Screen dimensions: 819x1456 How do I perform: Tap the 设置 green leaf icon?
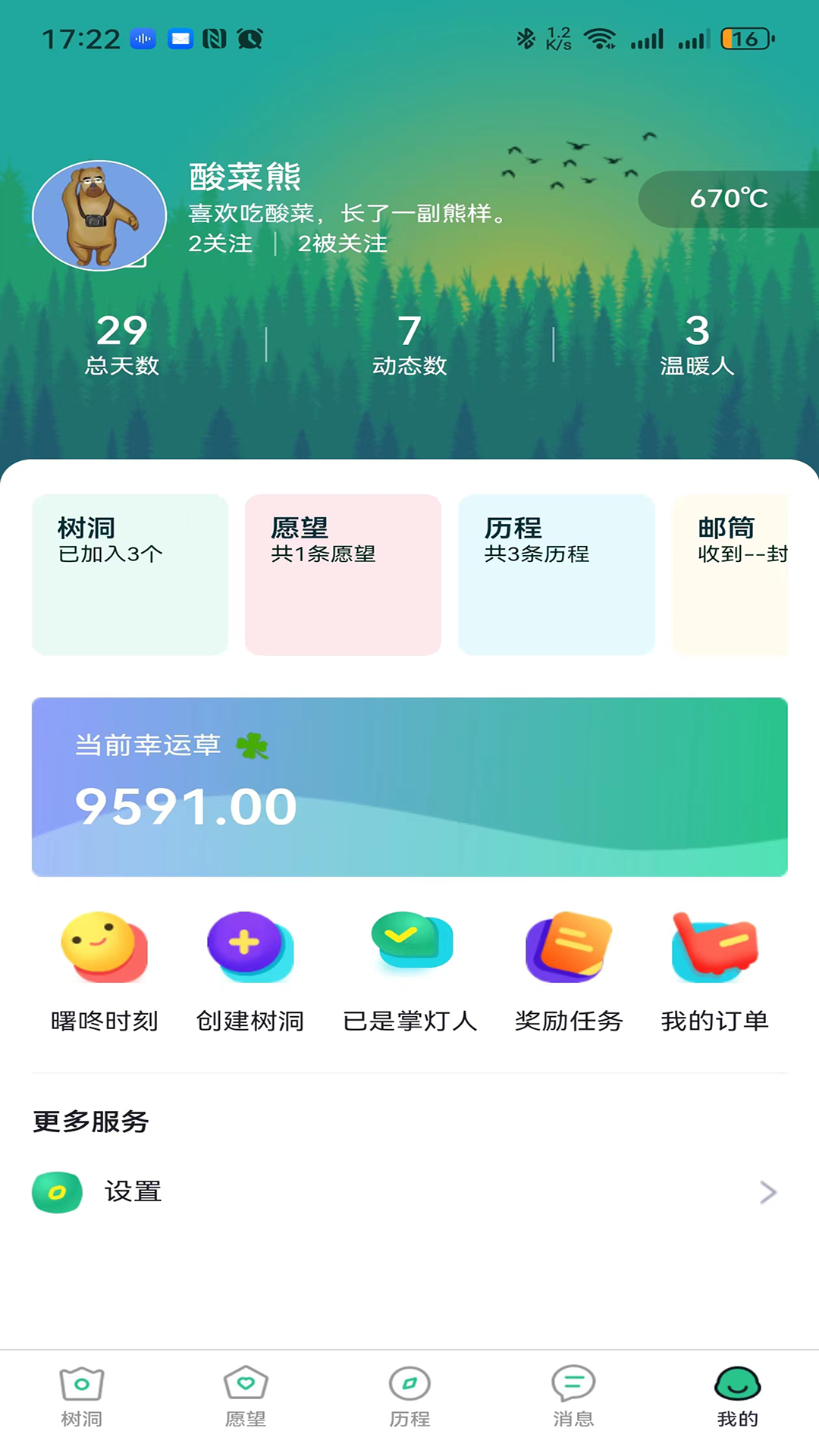[x=57, y=1191]
